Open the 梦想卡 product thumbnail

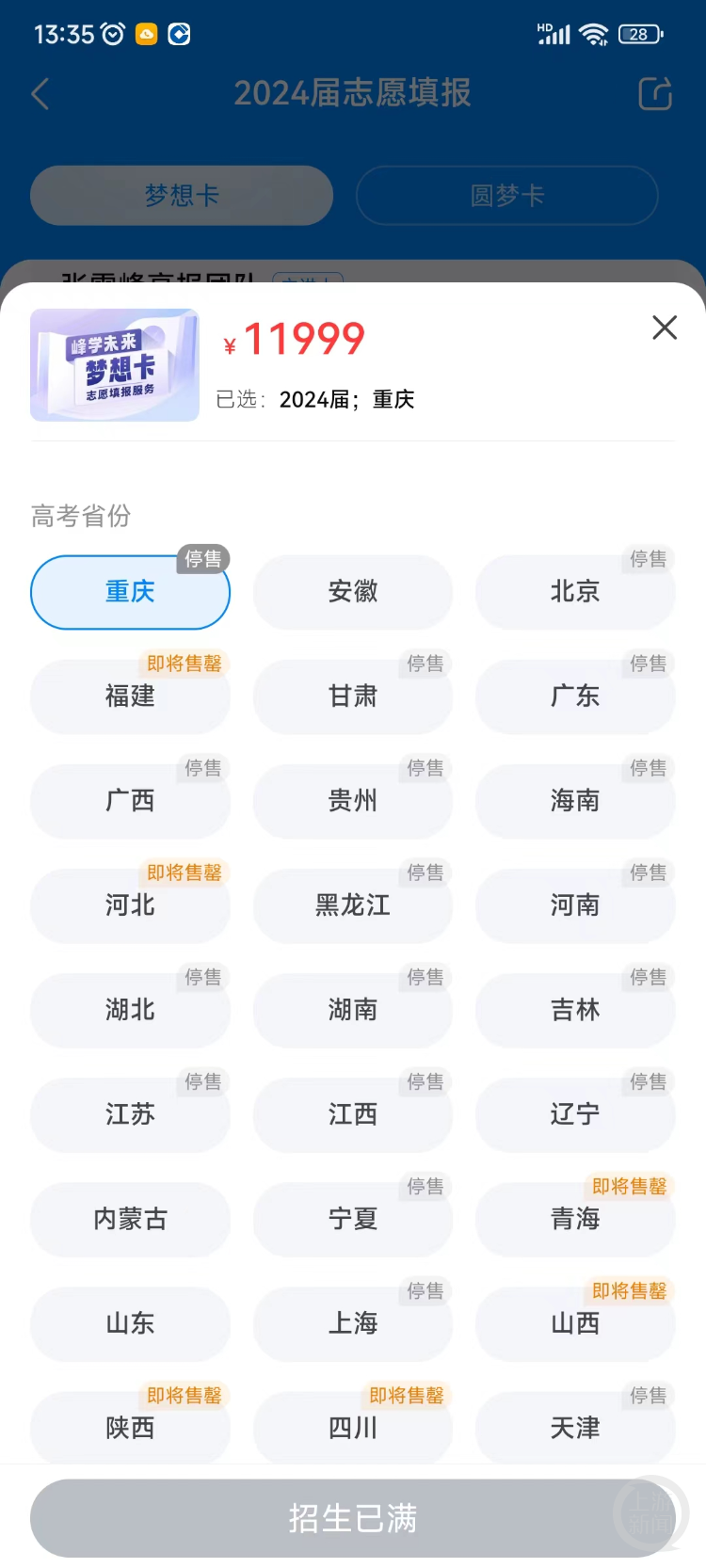point(115,365)
